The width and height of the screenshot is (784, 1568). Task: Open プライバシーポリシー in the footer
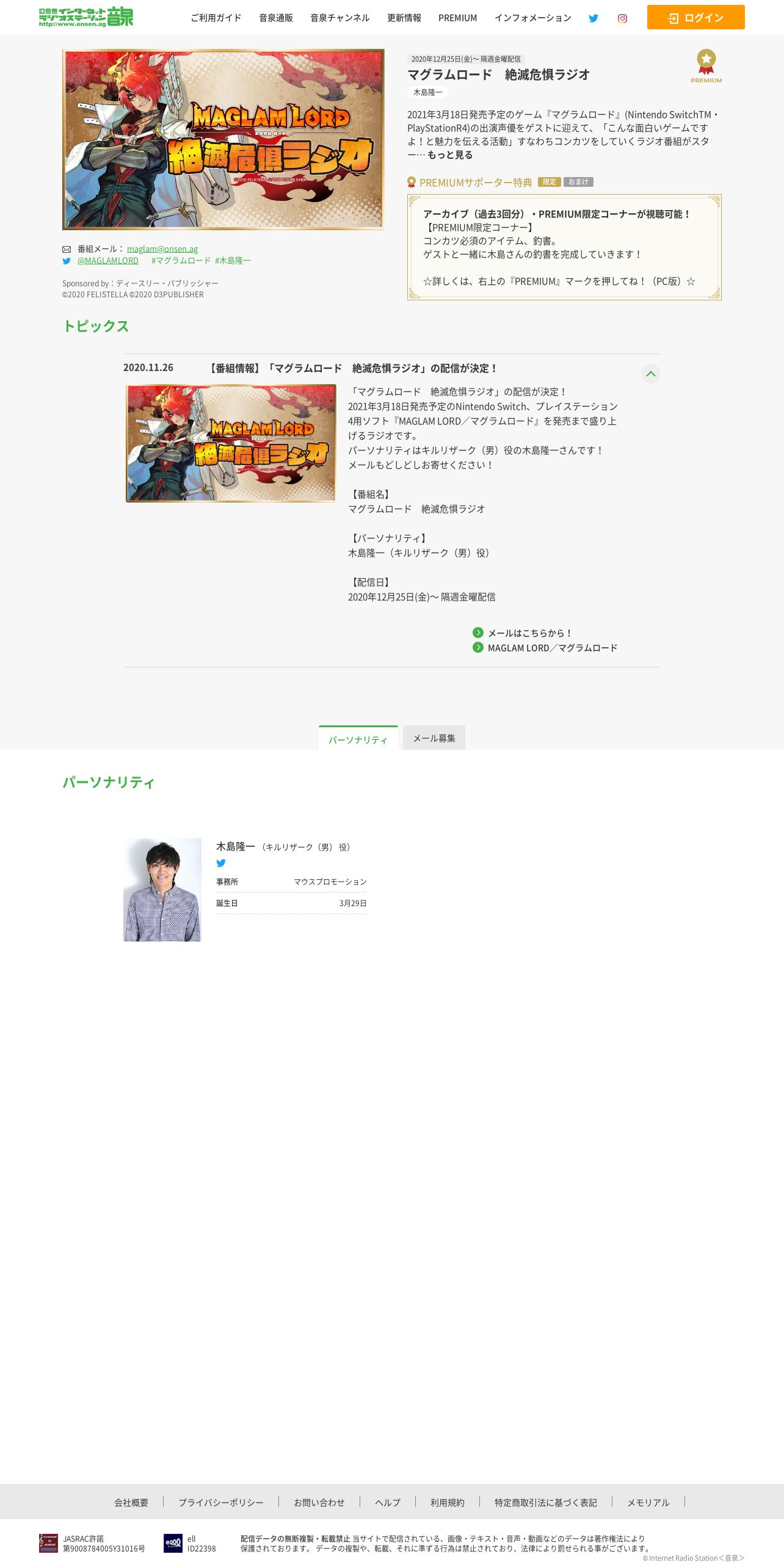tap(221, 1502)
